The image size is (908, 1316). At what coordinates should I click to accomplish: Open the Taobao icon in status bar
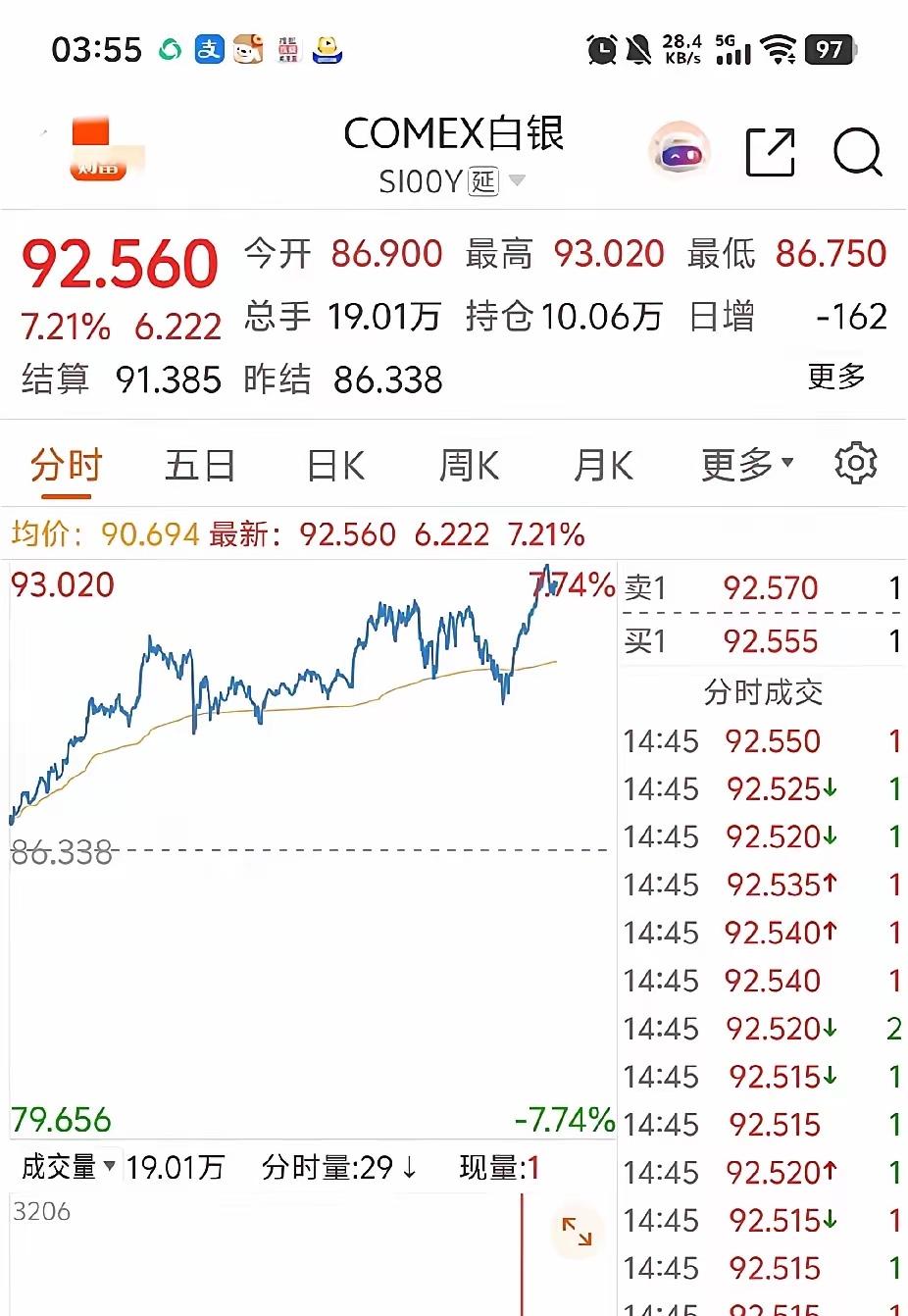click(248, 49)
